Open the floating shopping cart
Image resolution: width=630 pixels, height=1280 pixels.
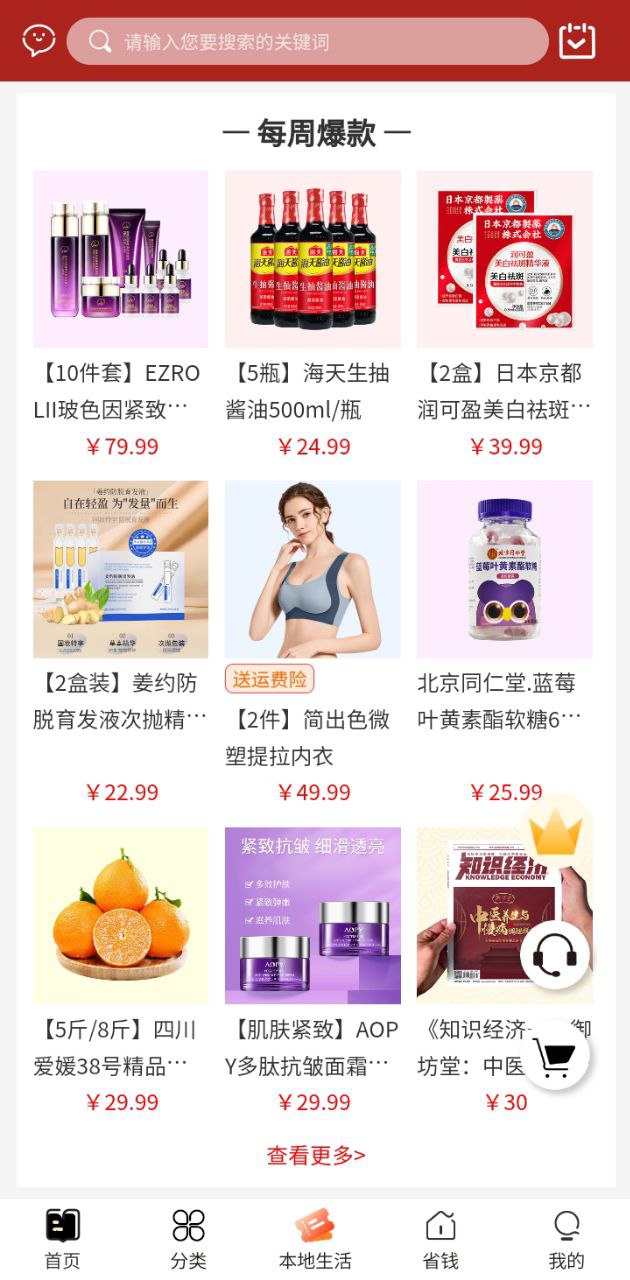[555, 1056]
